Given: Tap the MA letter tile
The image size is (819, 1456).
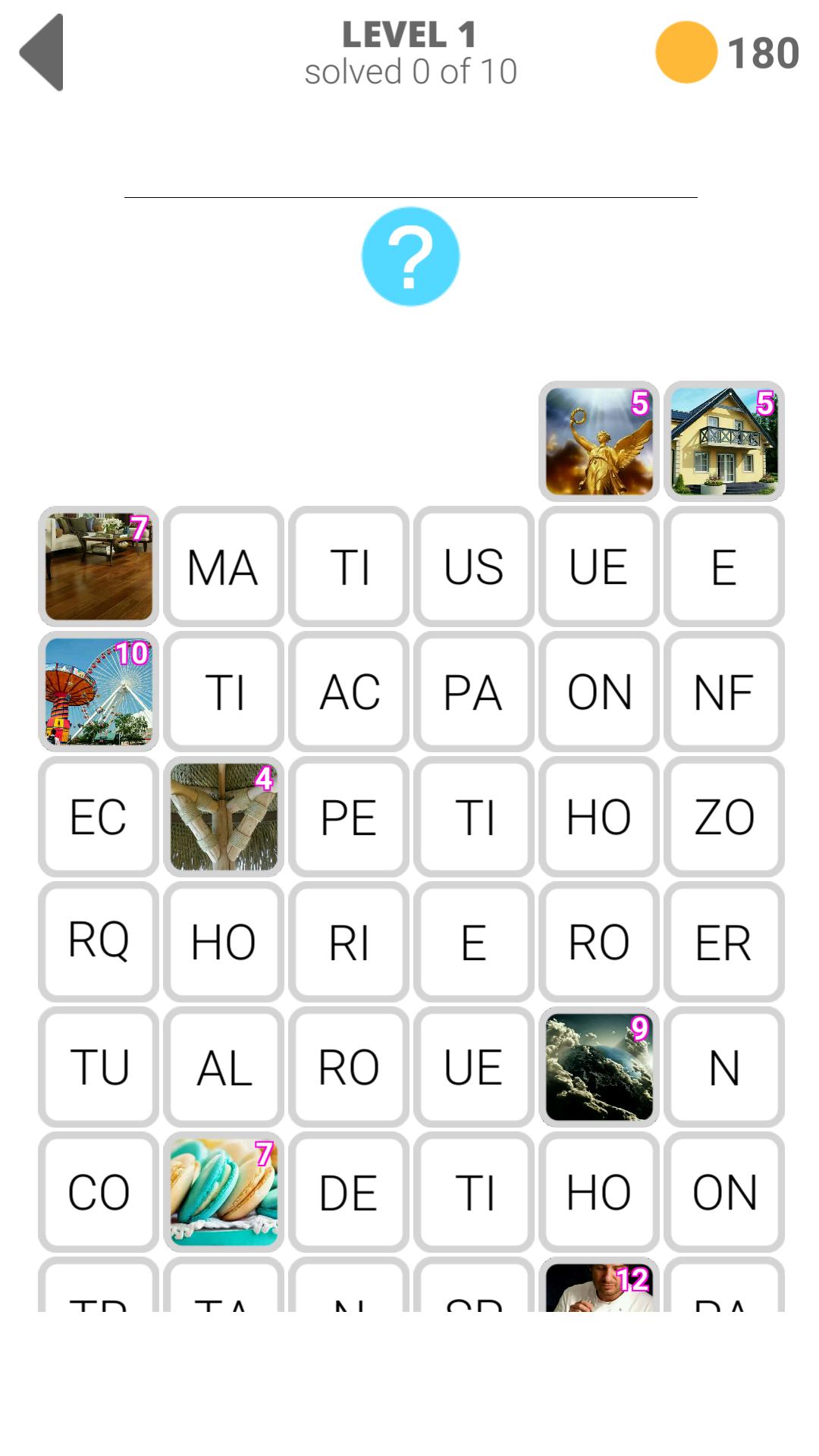Looking at the screenshot, I should pyautogui.click(x=224, y=566).
